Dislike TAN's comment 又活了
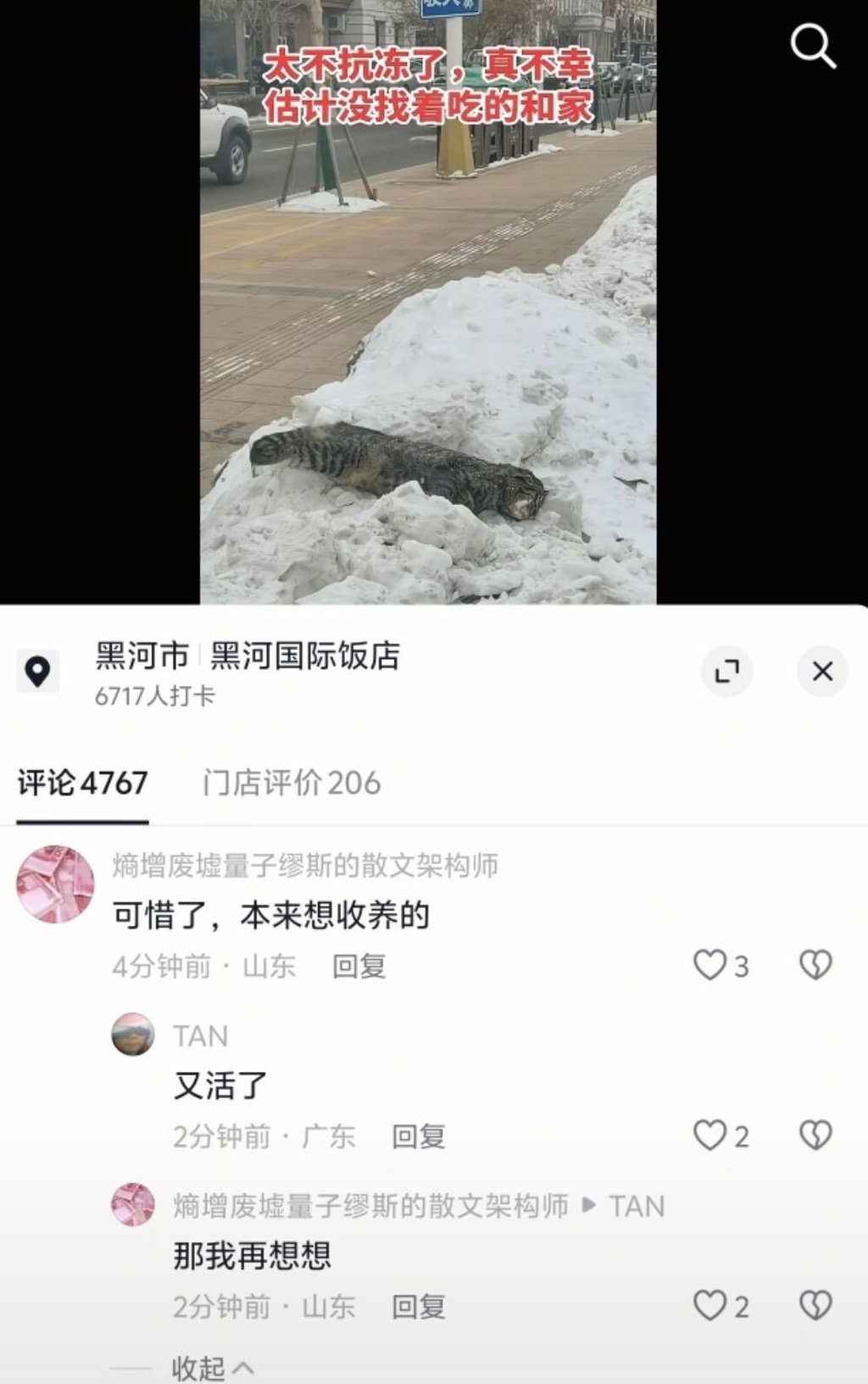This screenshot has height=1384, width=868. tap(815, 1136)
